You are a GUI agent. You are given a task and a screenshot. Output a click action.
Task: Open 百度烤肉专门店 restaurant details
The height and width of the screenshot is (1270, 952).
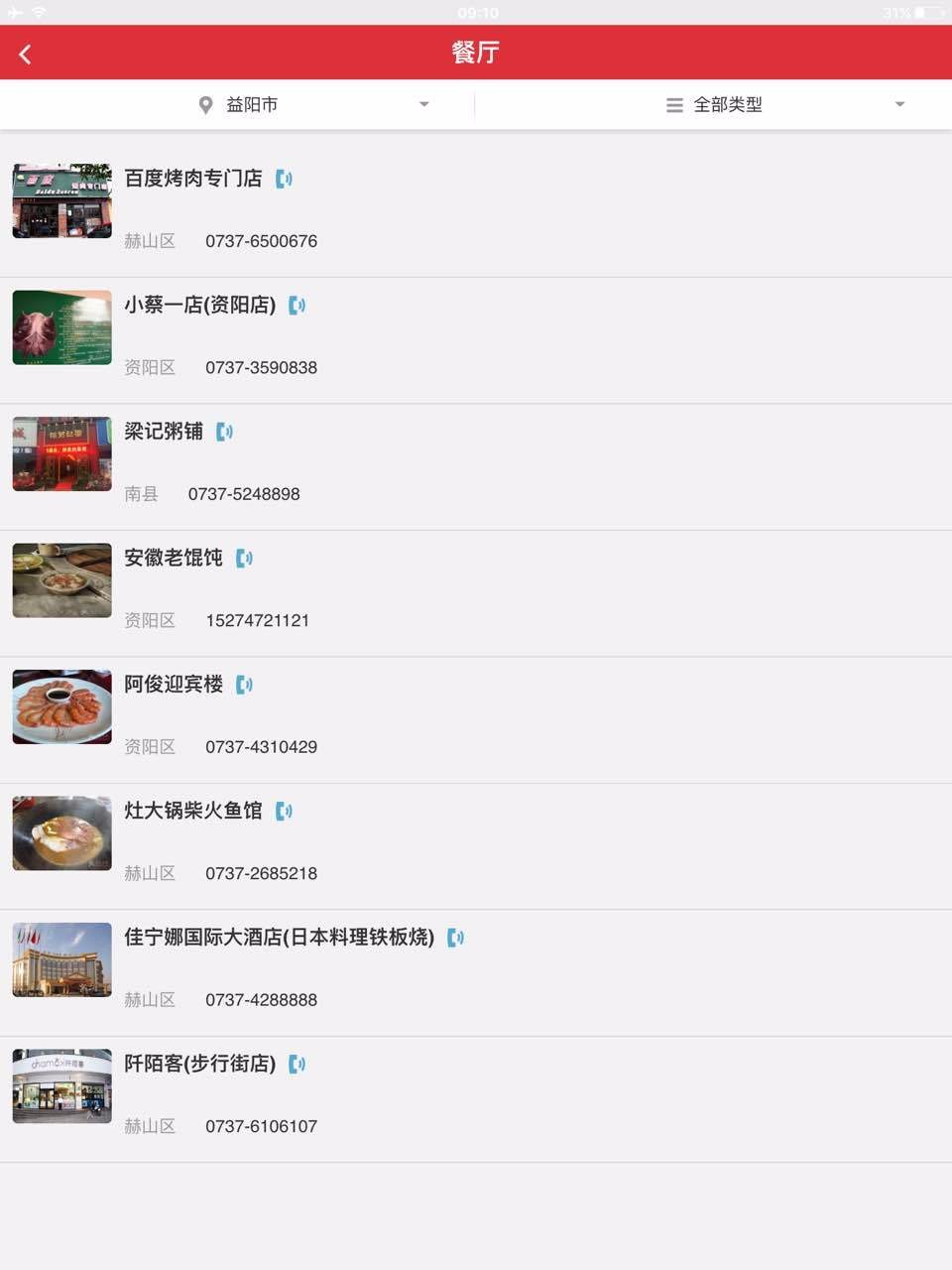pyautogui.click(x=193, y=179)
